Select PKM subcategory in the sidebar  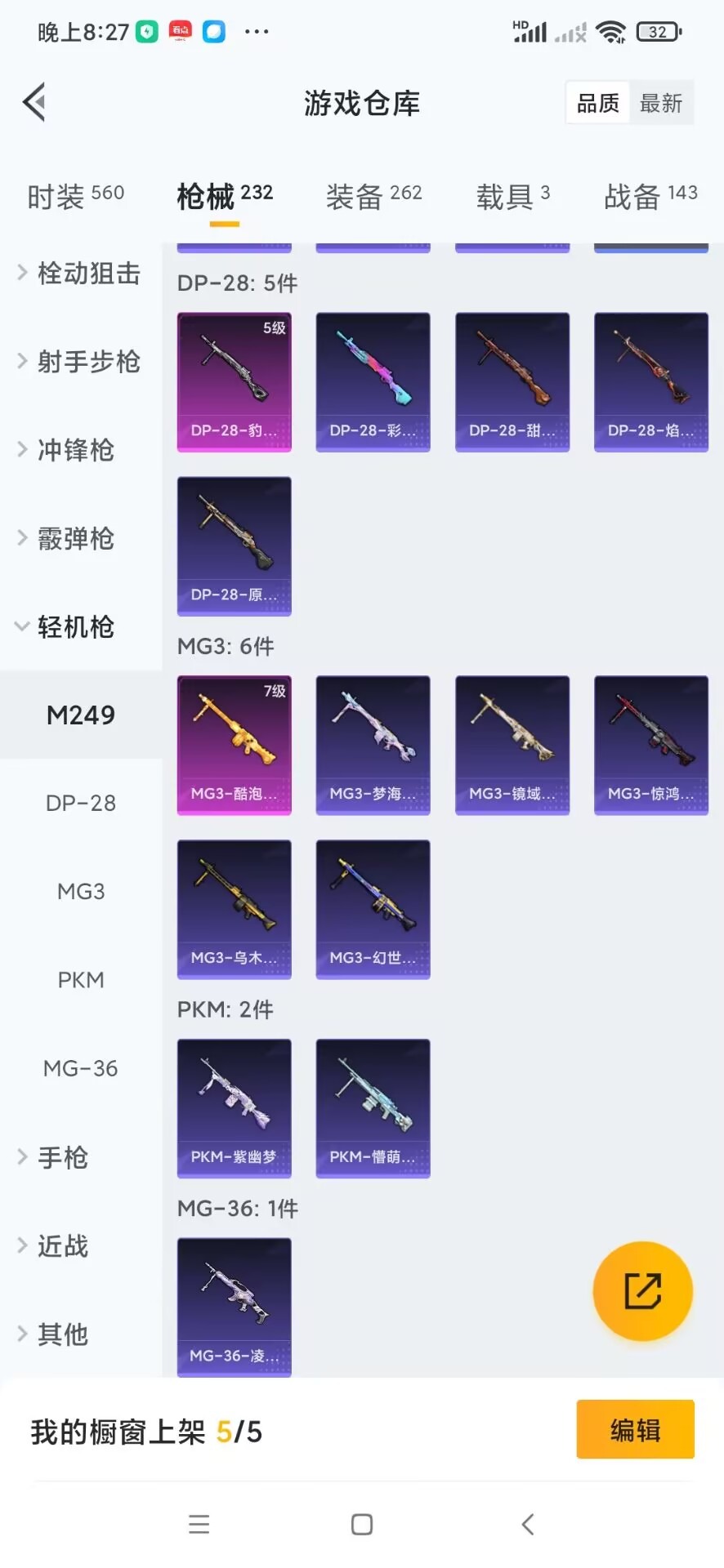point(80,979)
